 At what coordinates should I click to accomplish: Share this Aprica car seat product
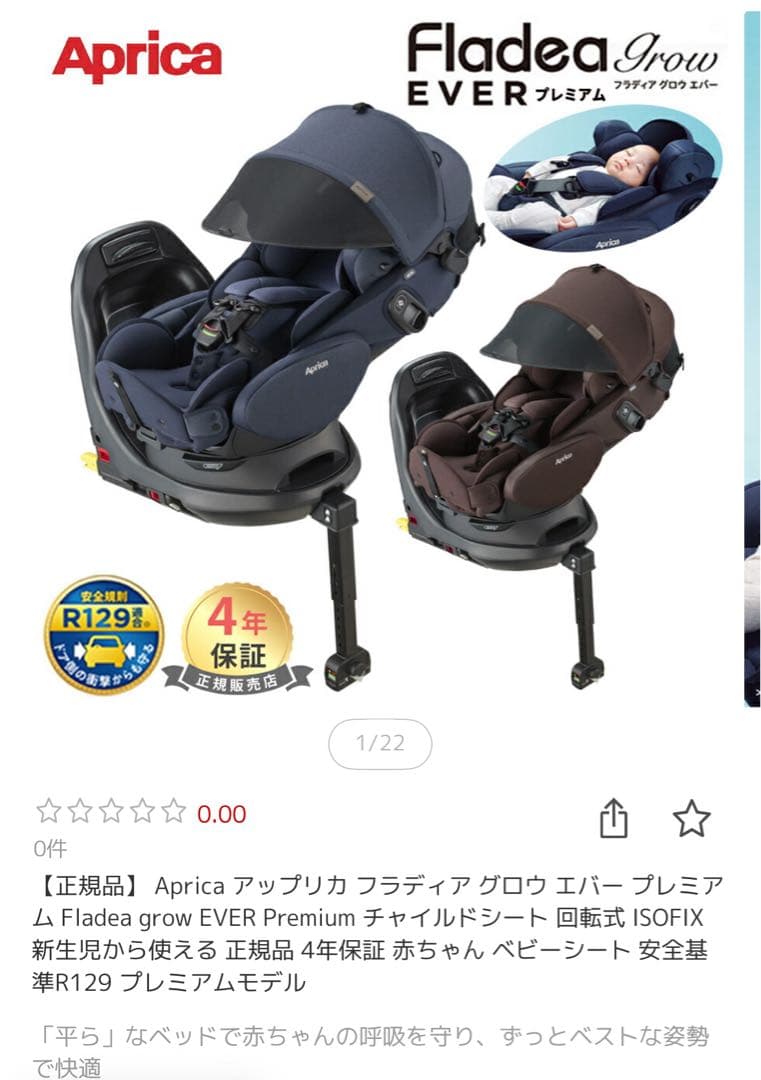614,819
